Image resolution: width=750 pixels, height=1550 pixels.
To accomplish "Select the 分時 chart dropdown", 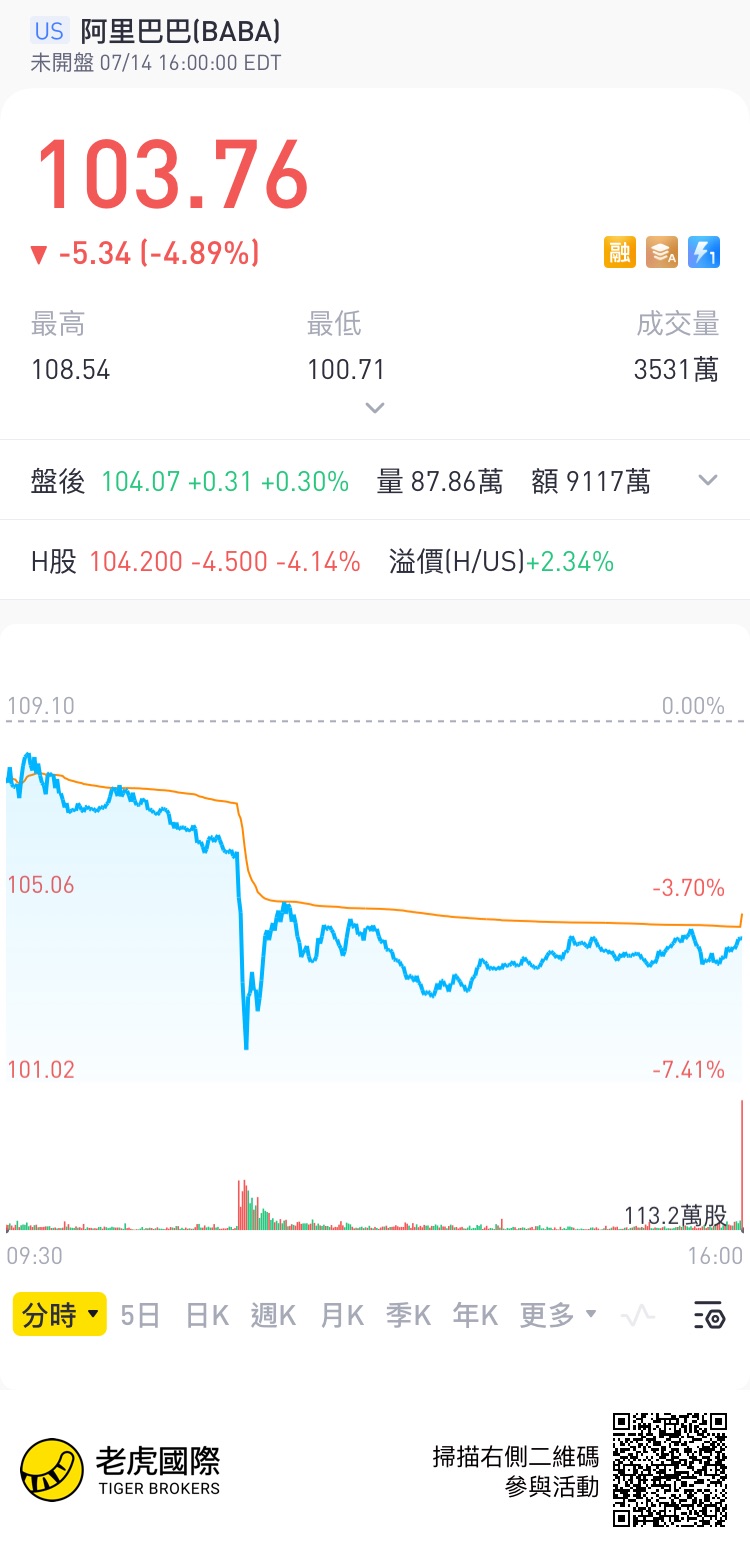I will point(59,1314).
